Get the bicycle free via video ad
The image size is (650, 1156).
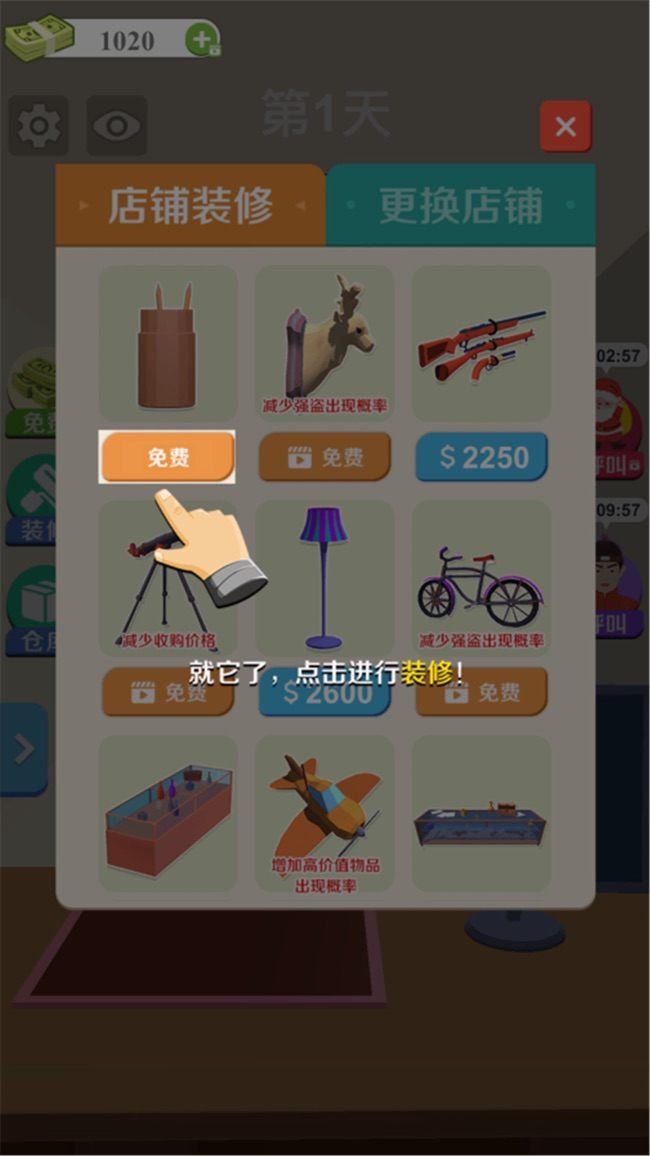(x=481, y=692)
